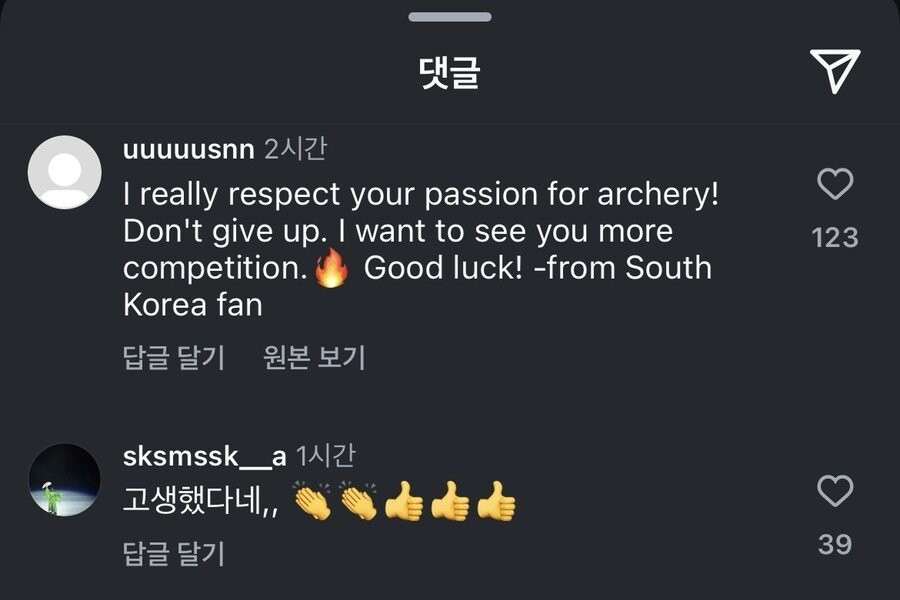The image size is (900, 600).
Task: Like sksmssk__a's comment
Action: click(x=835, y=491)
